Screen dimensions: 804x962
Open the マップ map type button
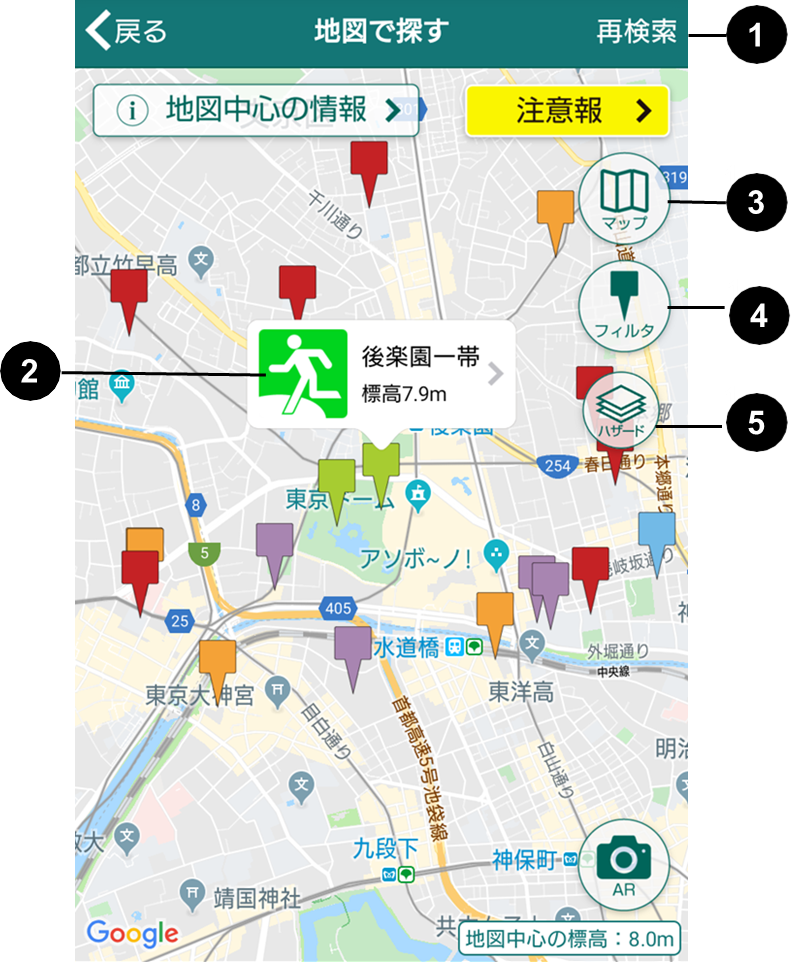point(624,198)
